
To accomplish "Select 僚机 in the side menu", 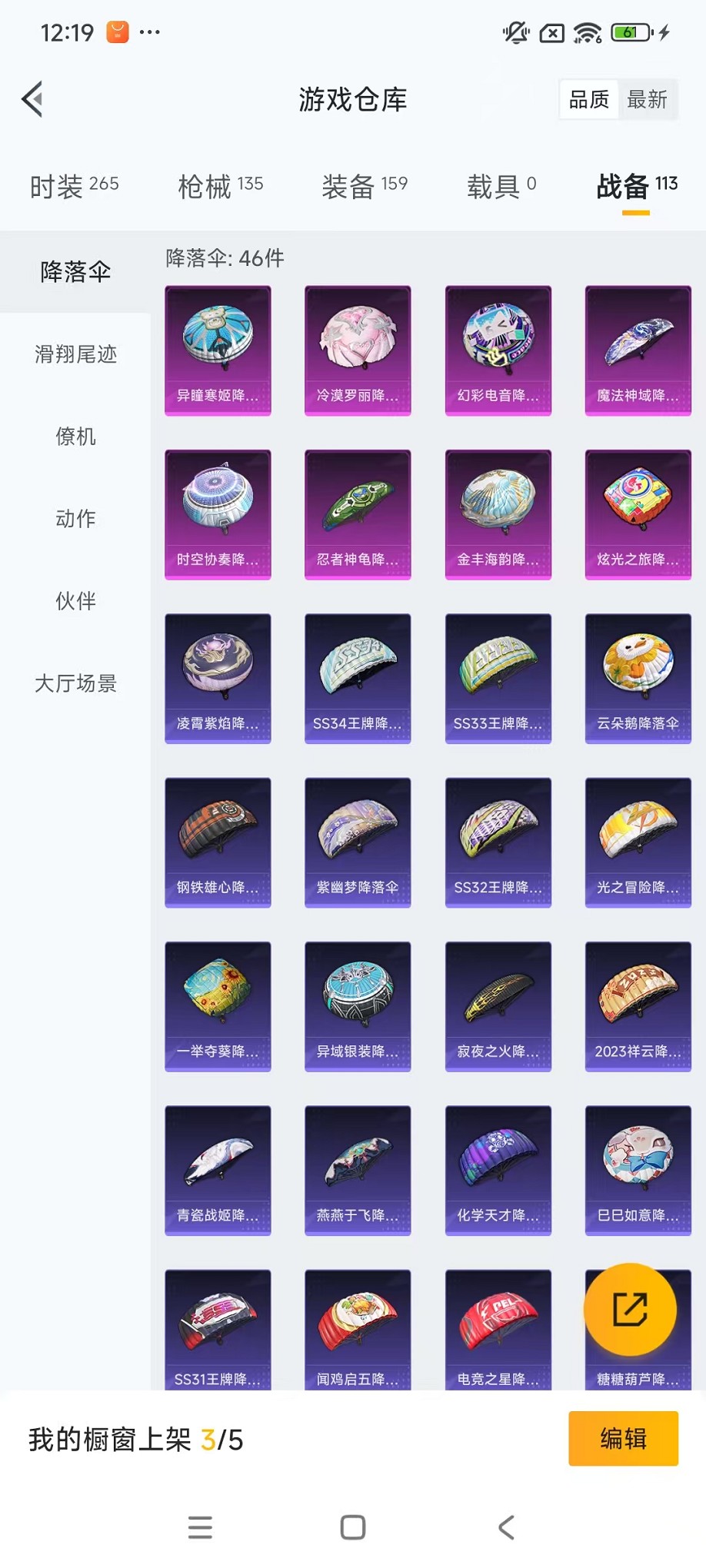I will click(75, 437).
